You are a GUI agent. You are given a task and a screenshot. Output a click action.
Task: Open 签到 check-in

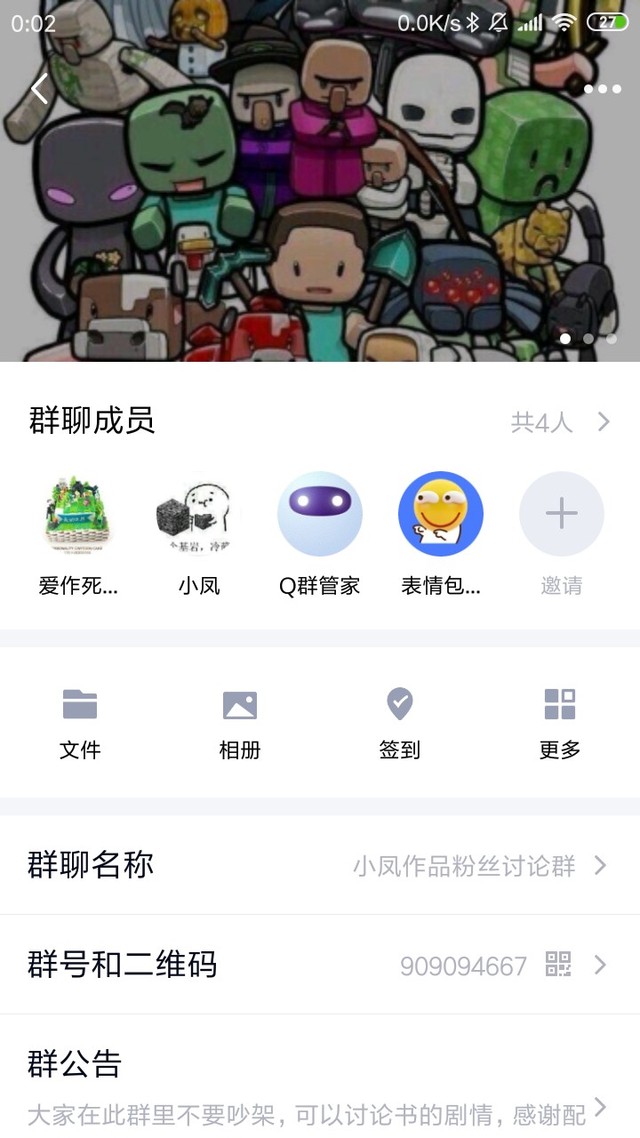[x=400, y=722]
